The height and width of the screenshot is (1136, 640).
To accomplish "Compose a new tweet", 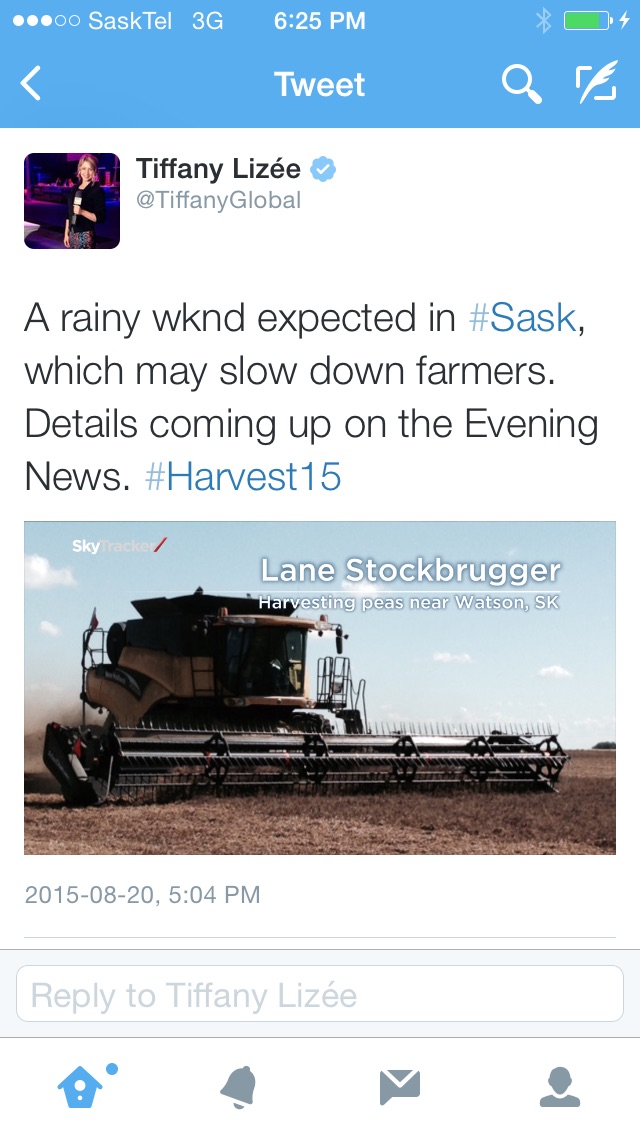I will pos(596,83).
